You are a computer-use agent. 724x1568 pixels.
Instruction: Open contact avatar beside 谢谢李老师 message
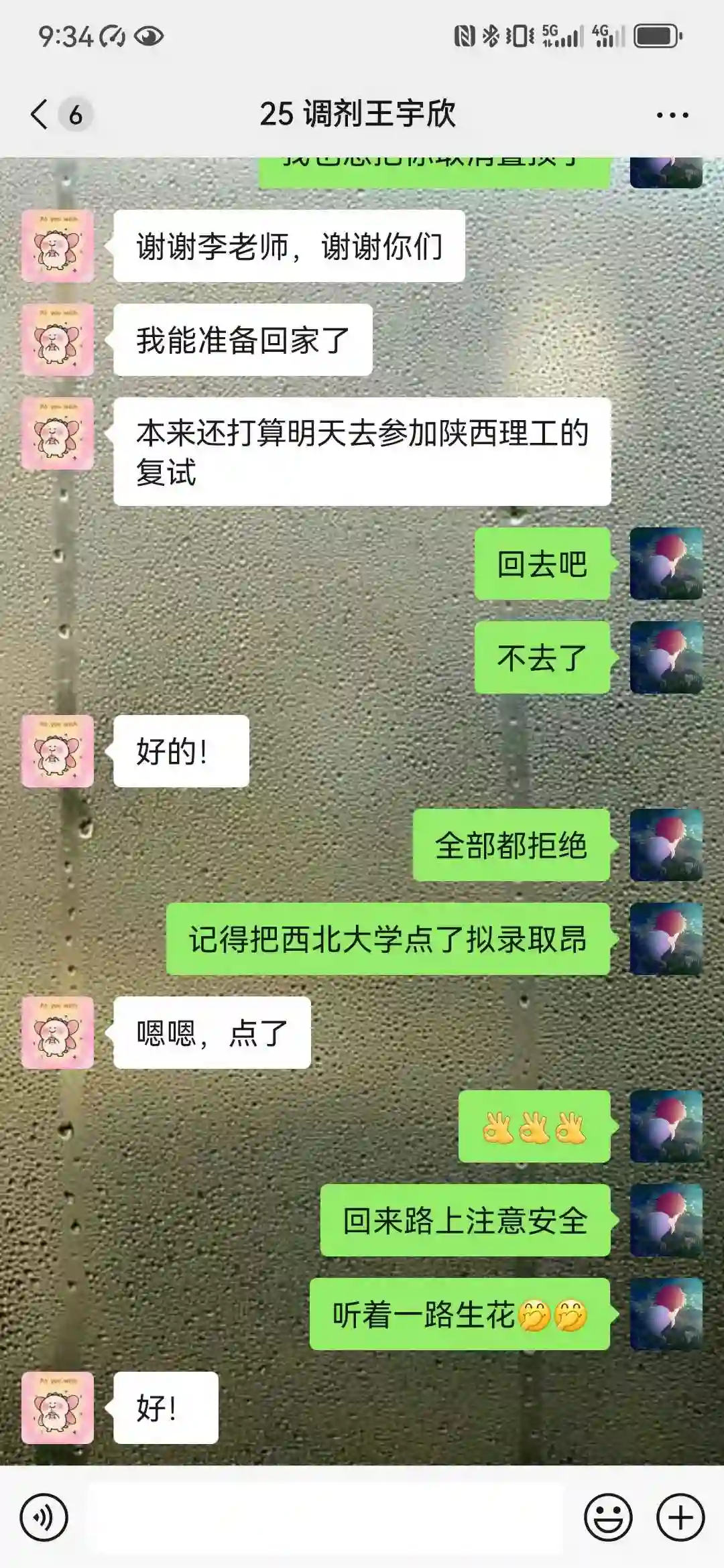pos(58,246)
